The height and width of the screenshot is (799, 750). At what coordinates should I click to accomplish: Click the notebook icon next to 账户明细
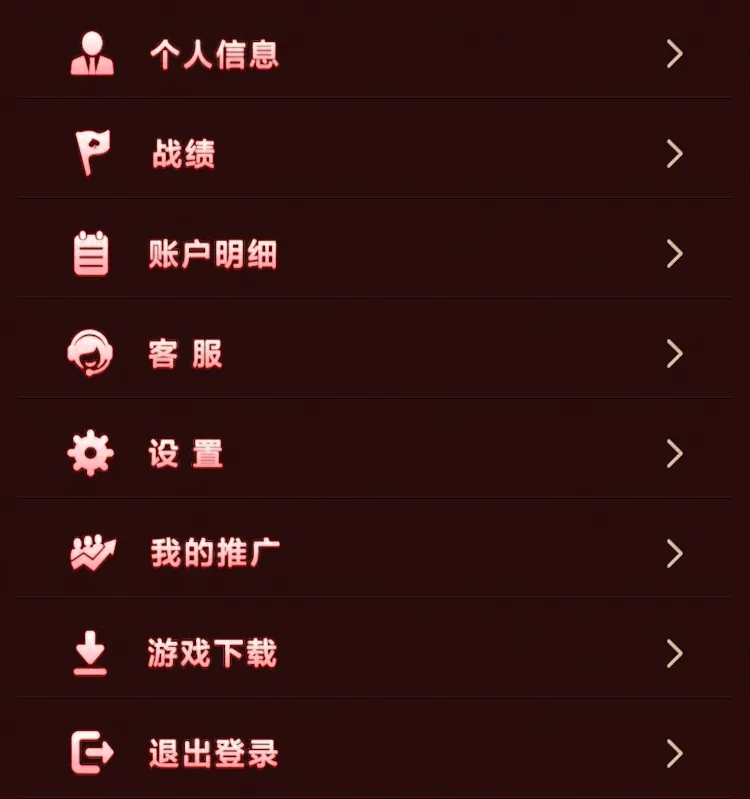tap(91, 253)
